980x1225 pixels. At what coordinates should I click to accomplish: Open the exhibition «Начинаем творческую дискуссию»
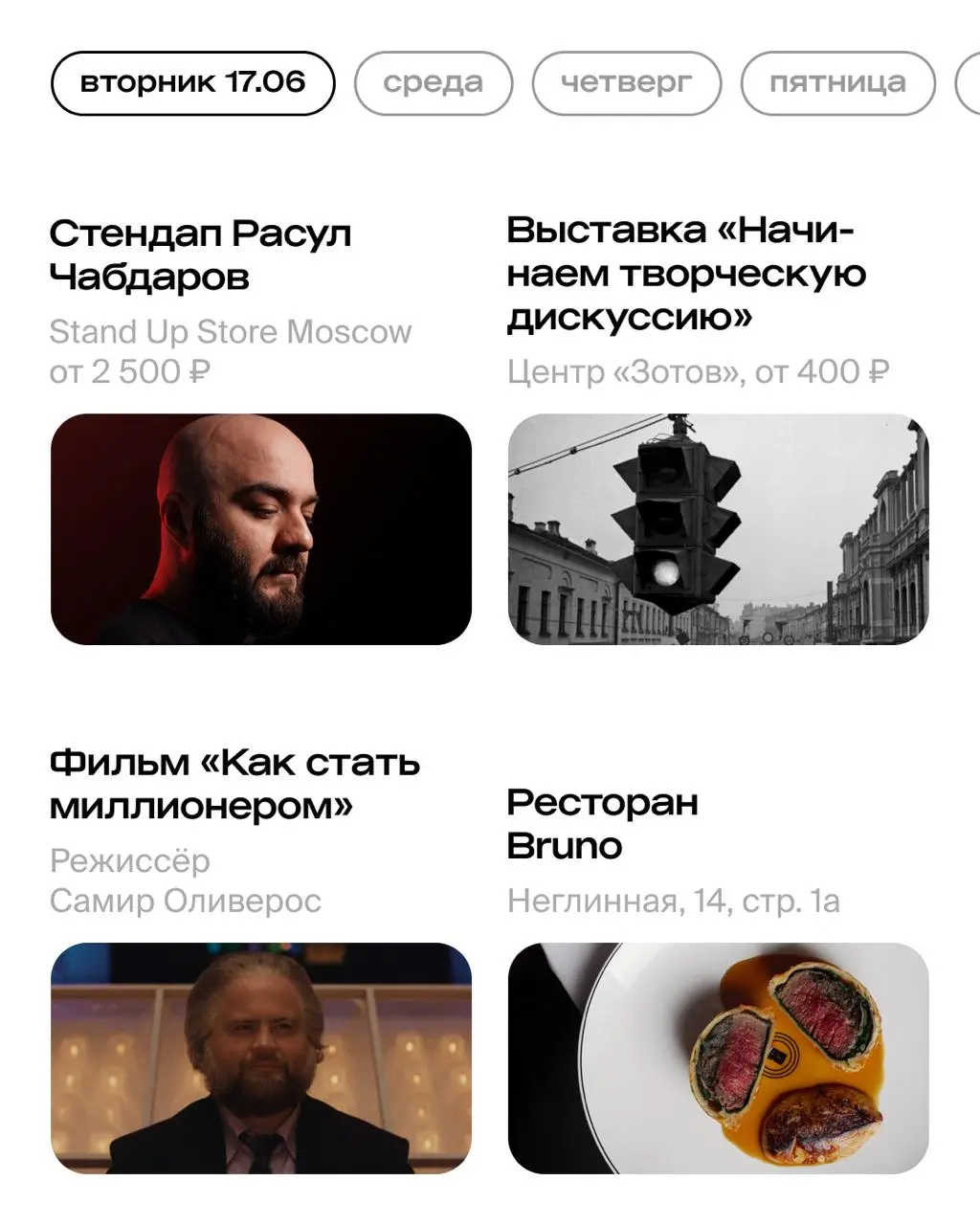point(685,275)
